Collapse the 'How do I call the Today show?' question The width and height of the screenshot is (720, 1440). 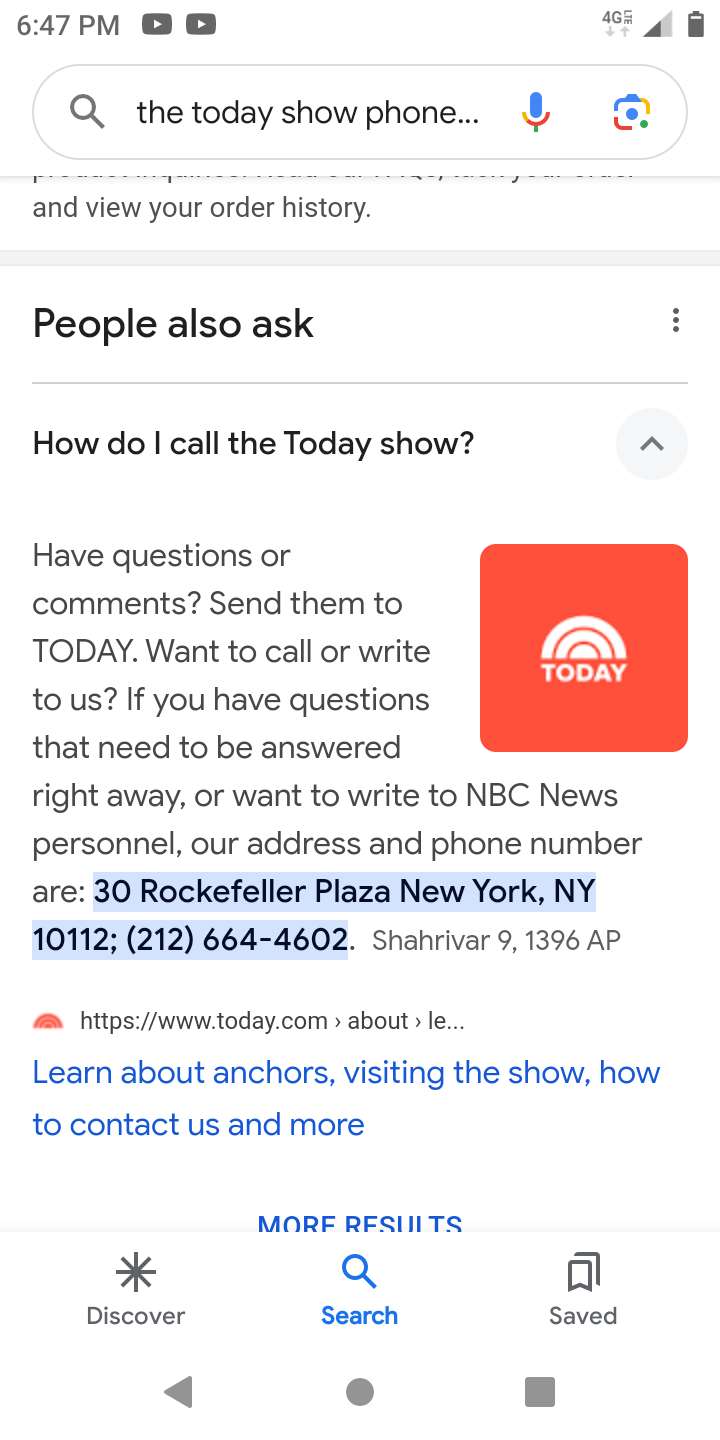(x=652, y=444)
